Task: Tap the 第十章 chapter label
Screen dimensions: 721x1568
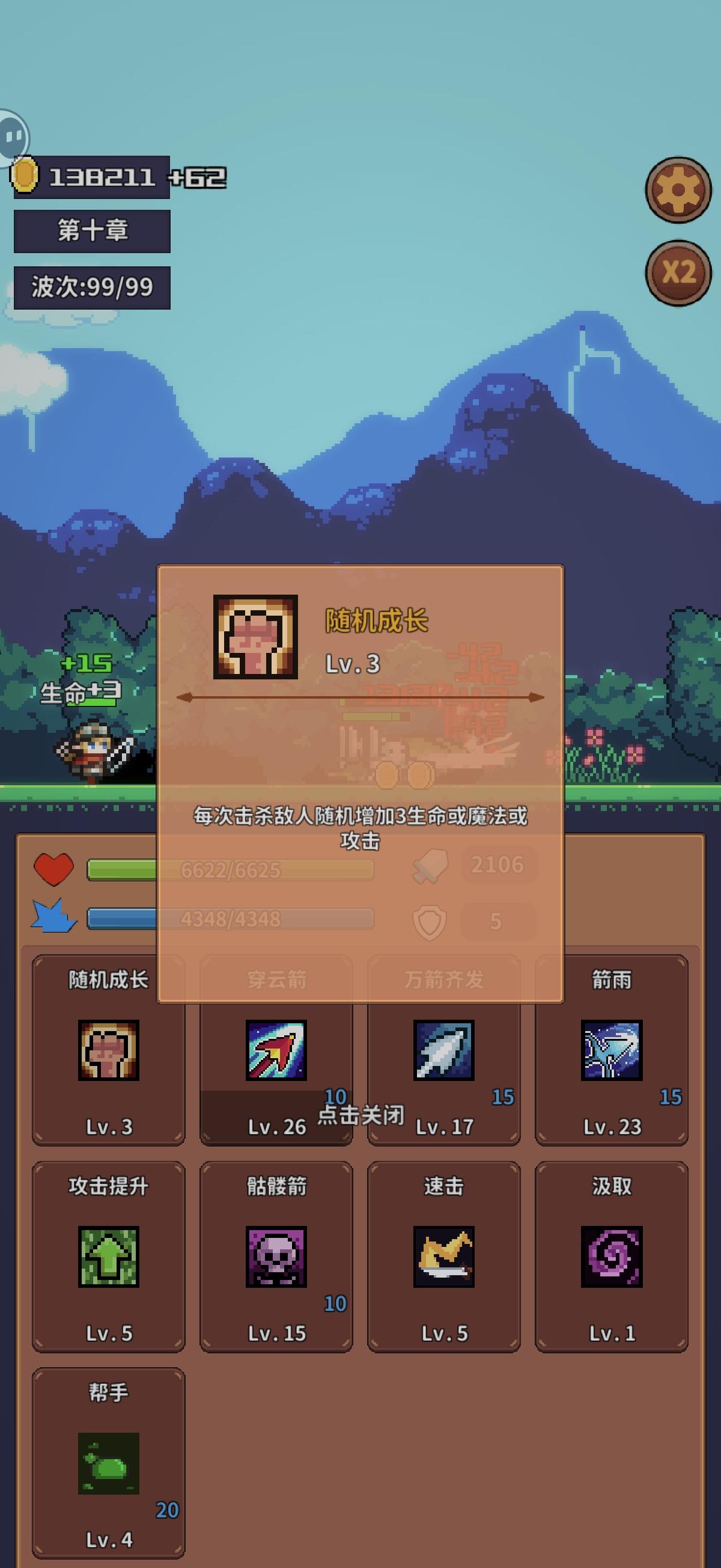Action: tap(94, 231)
